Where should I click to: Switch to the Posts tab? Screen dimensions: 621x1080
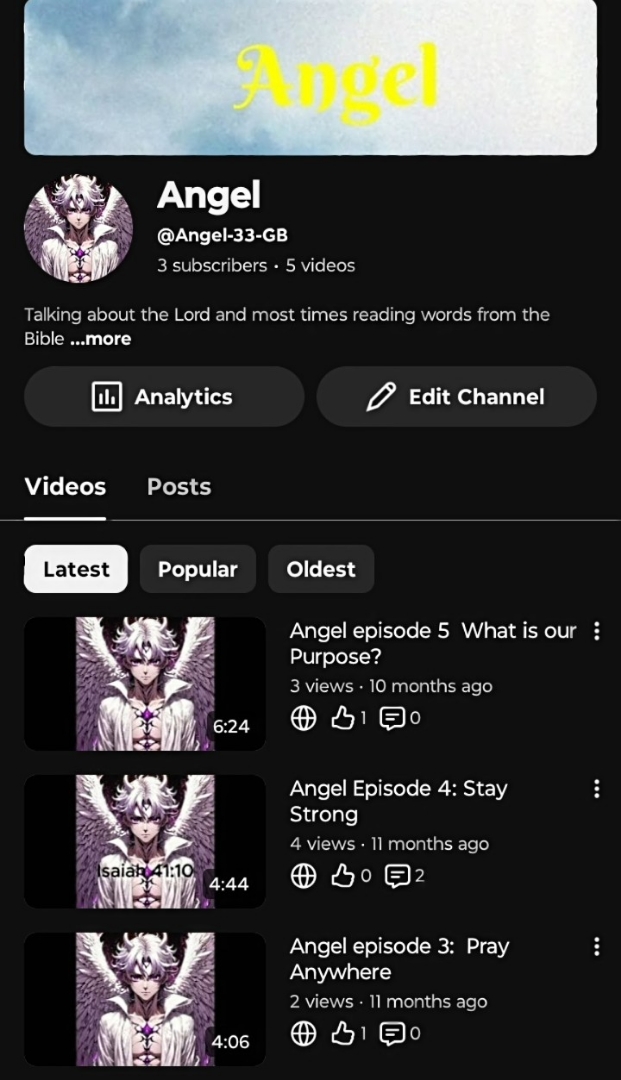coord(179,486)
